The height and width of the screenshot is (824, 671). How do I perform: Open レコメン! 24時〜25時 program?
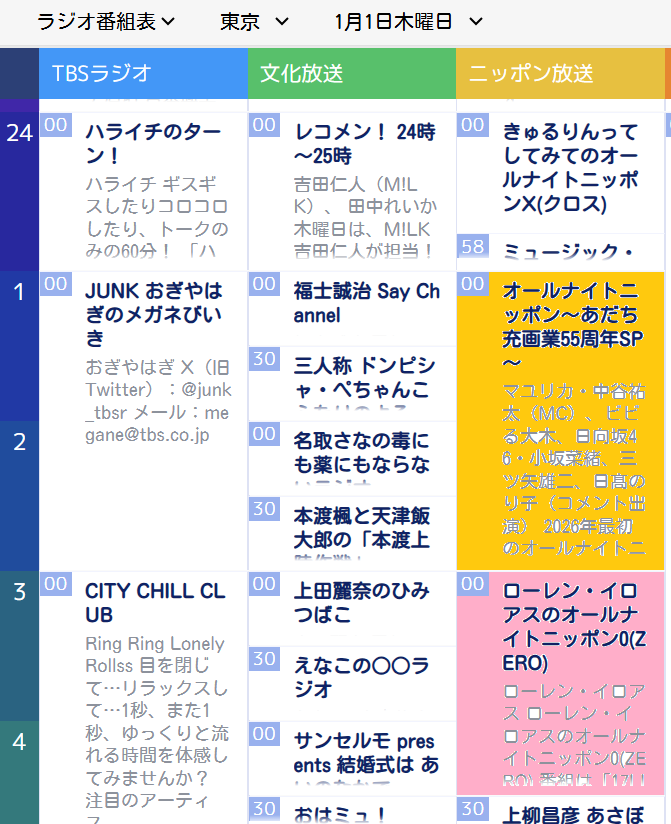click(365, 144)
